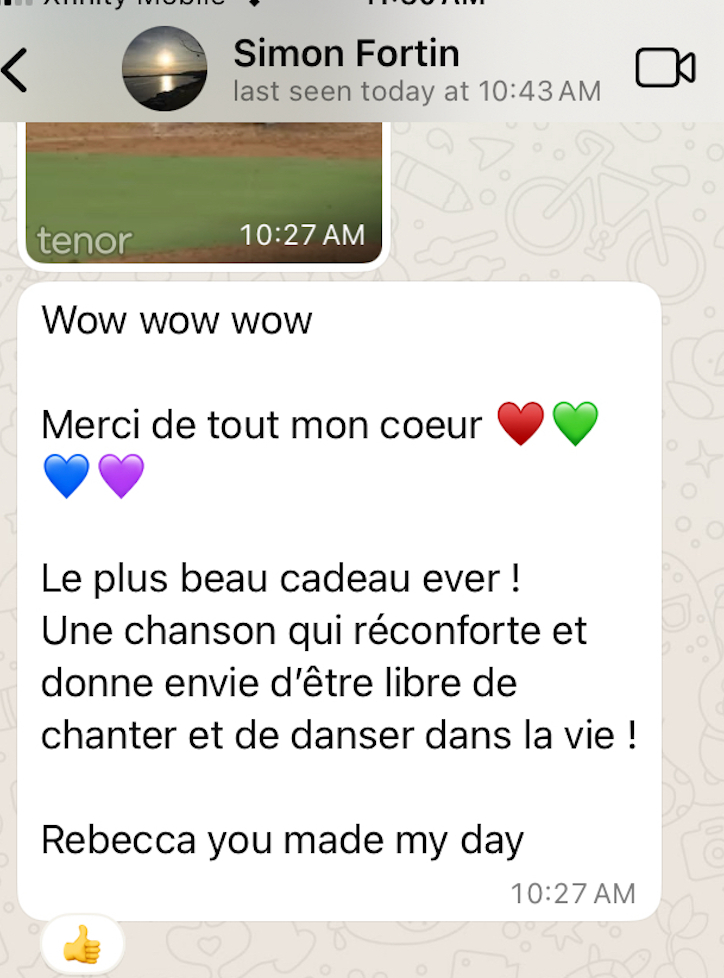The width and height of the screenshot is (724, 978).
Task: Open the tenor GIF message
Action: pos(203,192)
